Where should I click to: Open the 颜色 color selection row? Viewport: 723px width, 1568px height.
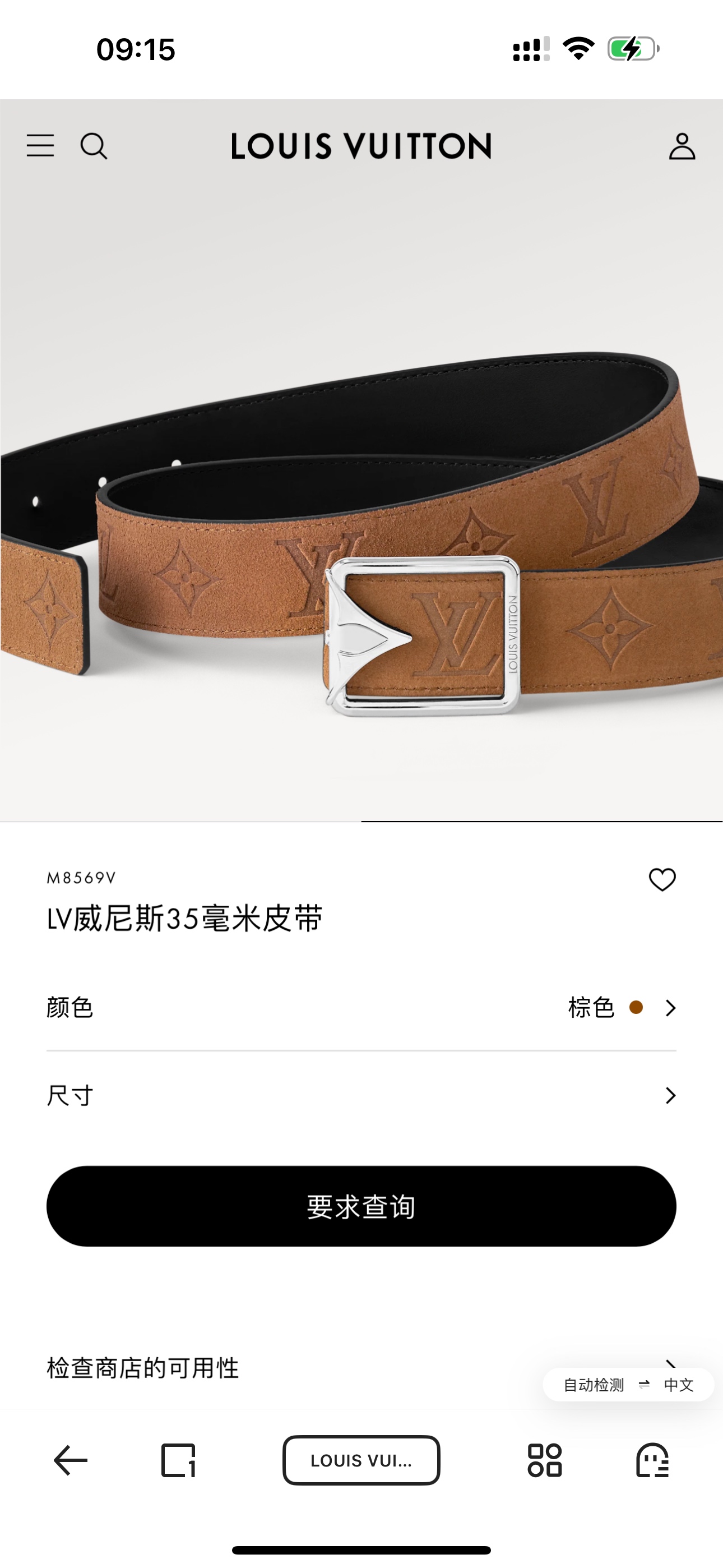tap(361, 1008)
